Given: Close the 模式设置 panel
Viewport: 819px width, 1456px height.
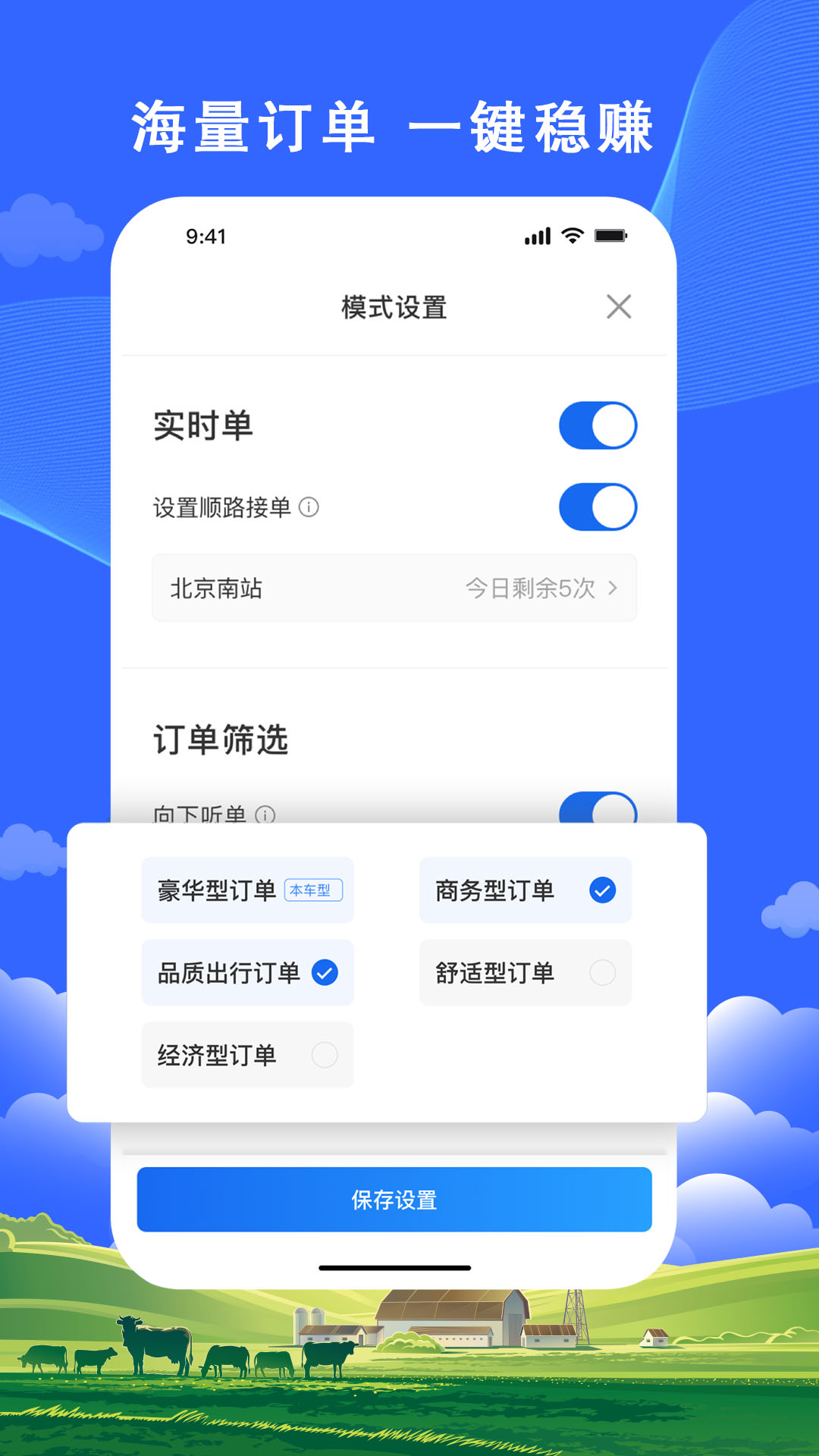Looking at the screenshot, I should pos(620,306).
